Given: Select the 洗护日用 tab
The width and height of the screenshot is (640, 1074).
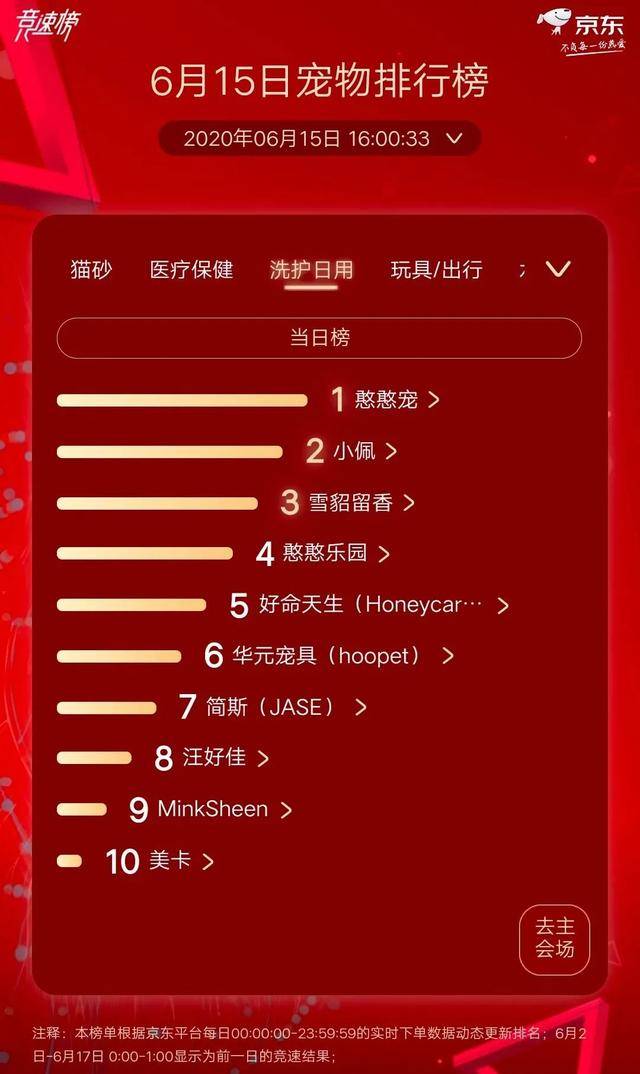Looking at the screenshot, I should [311, 269].
